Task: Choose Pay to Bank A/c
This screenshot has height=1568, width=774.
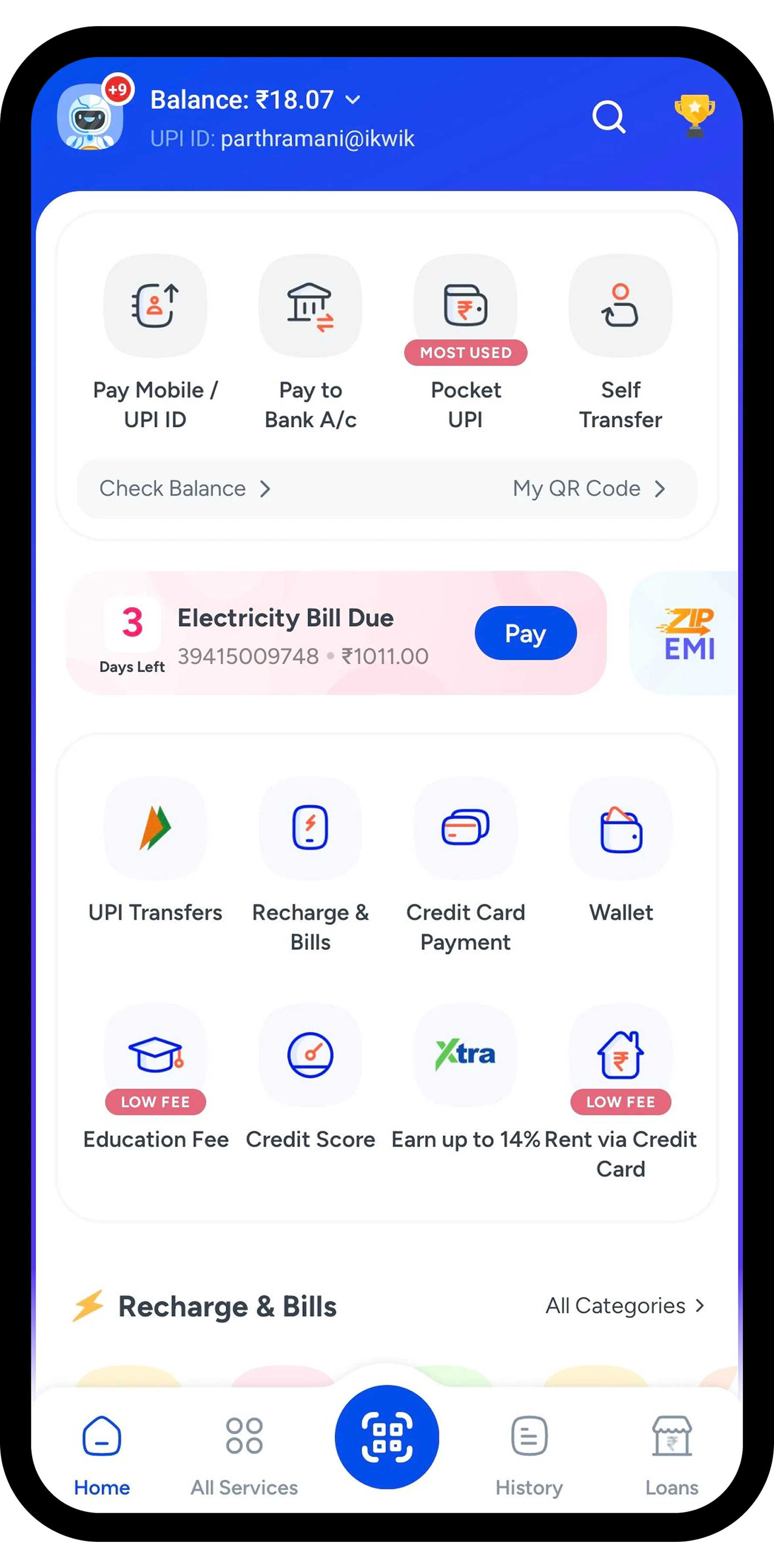Action: (311, 306)
